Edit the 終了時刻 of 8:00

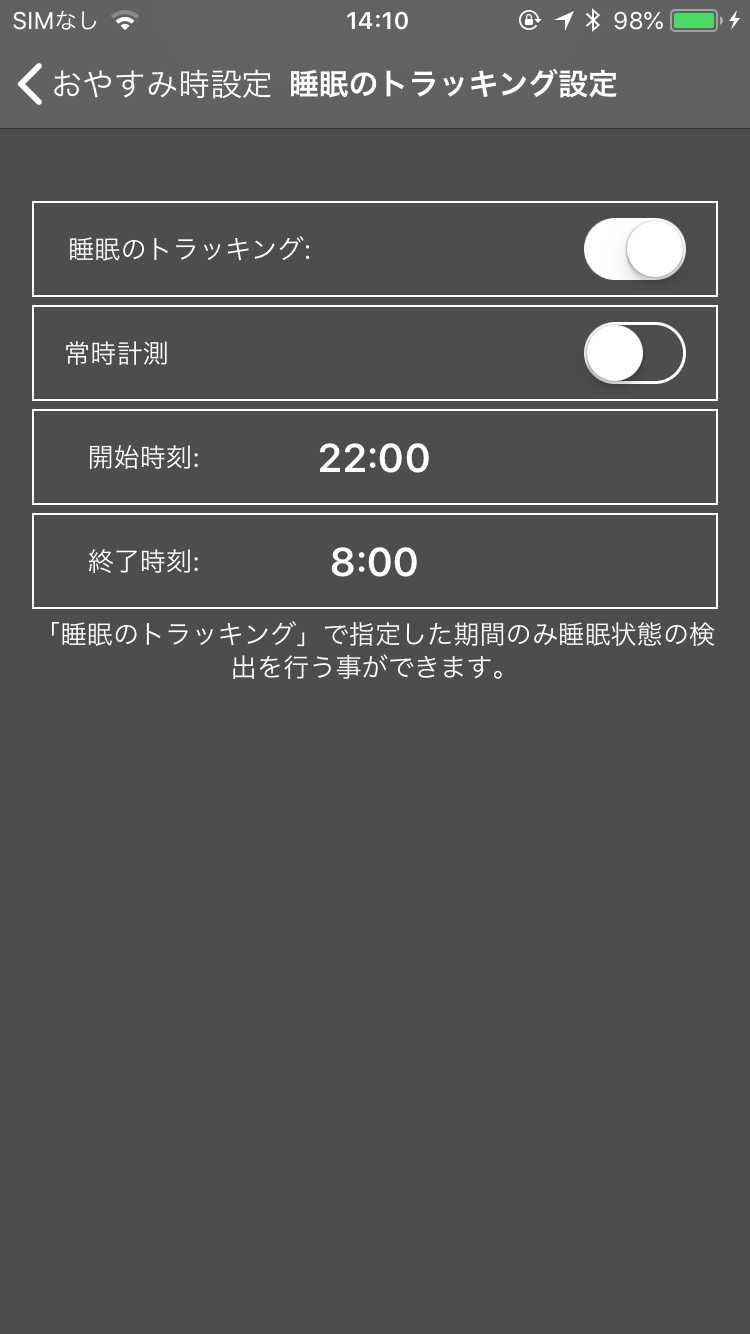[x=375, y=561]
